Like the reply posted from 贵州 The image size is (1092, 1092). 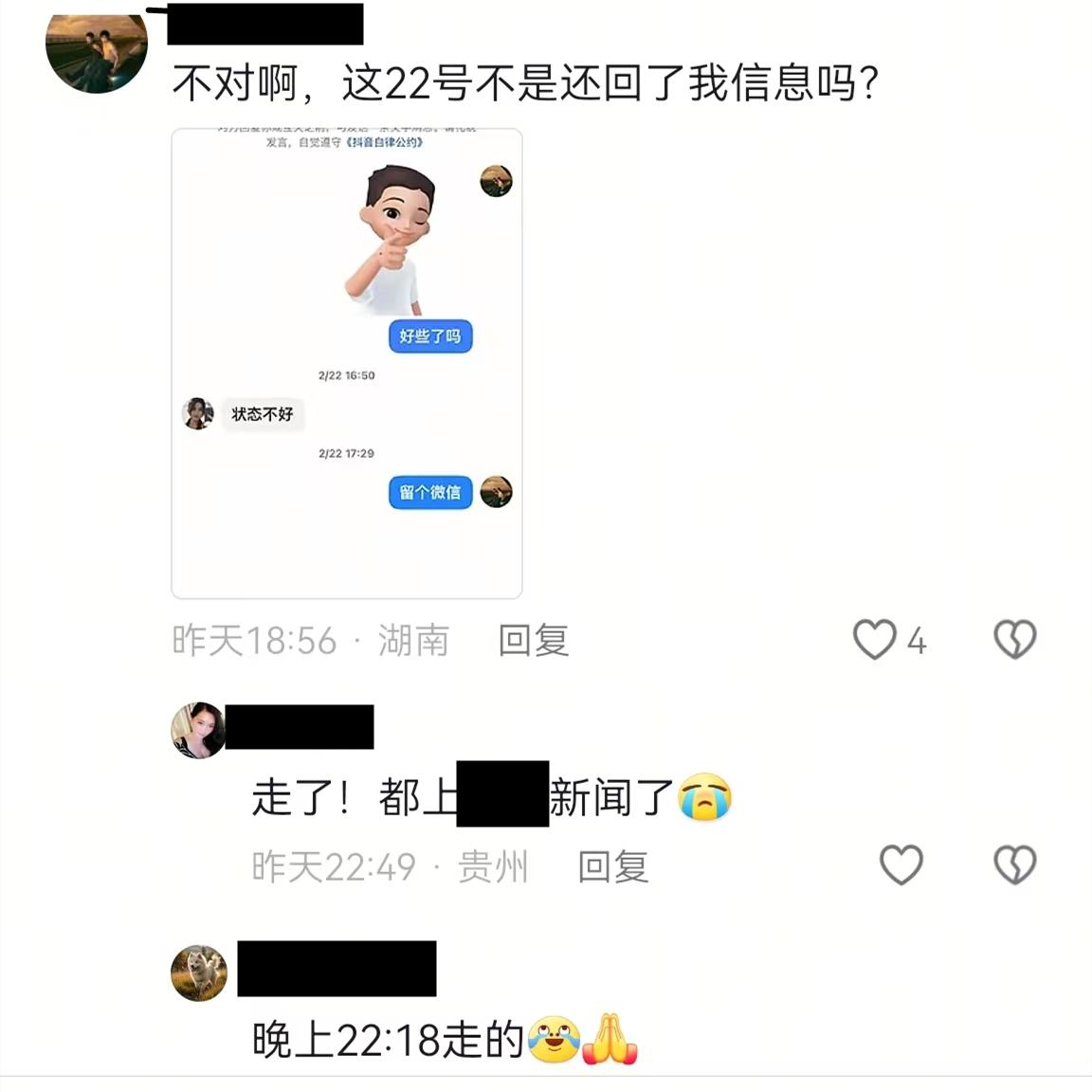pyautogui.click(x=901, y=864)
